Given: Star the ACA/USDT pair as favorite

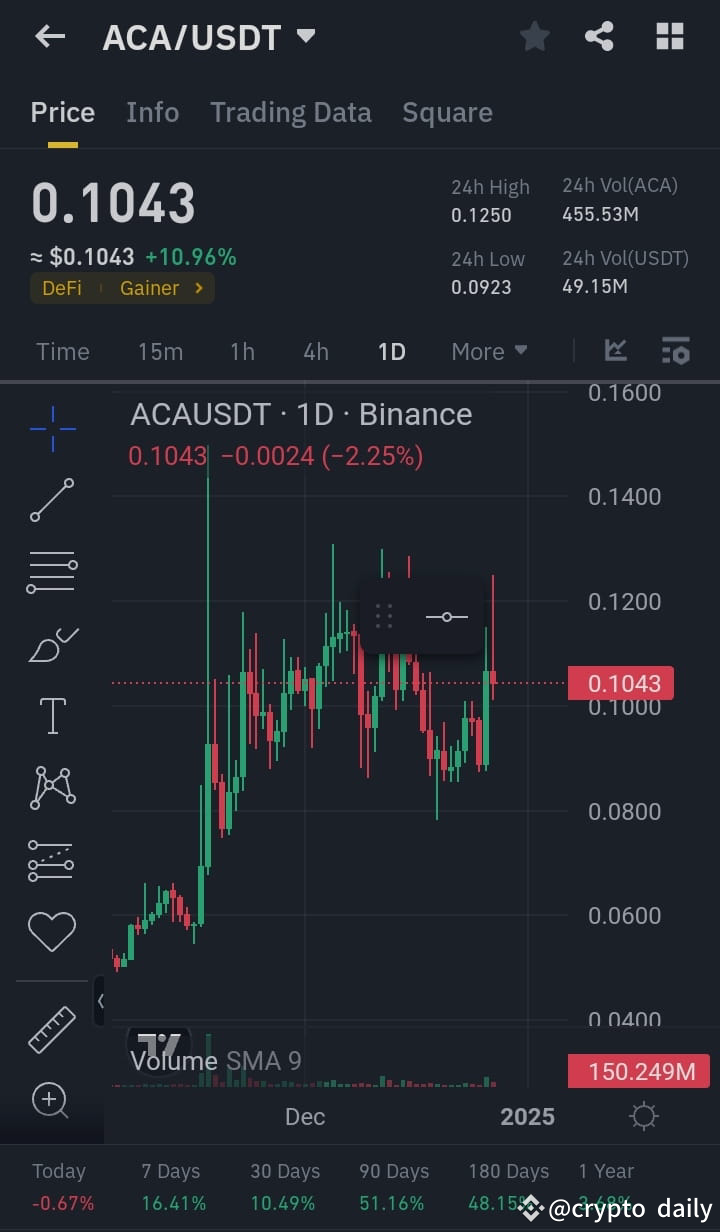Looking at the screenshot, I should coord(534,36).
